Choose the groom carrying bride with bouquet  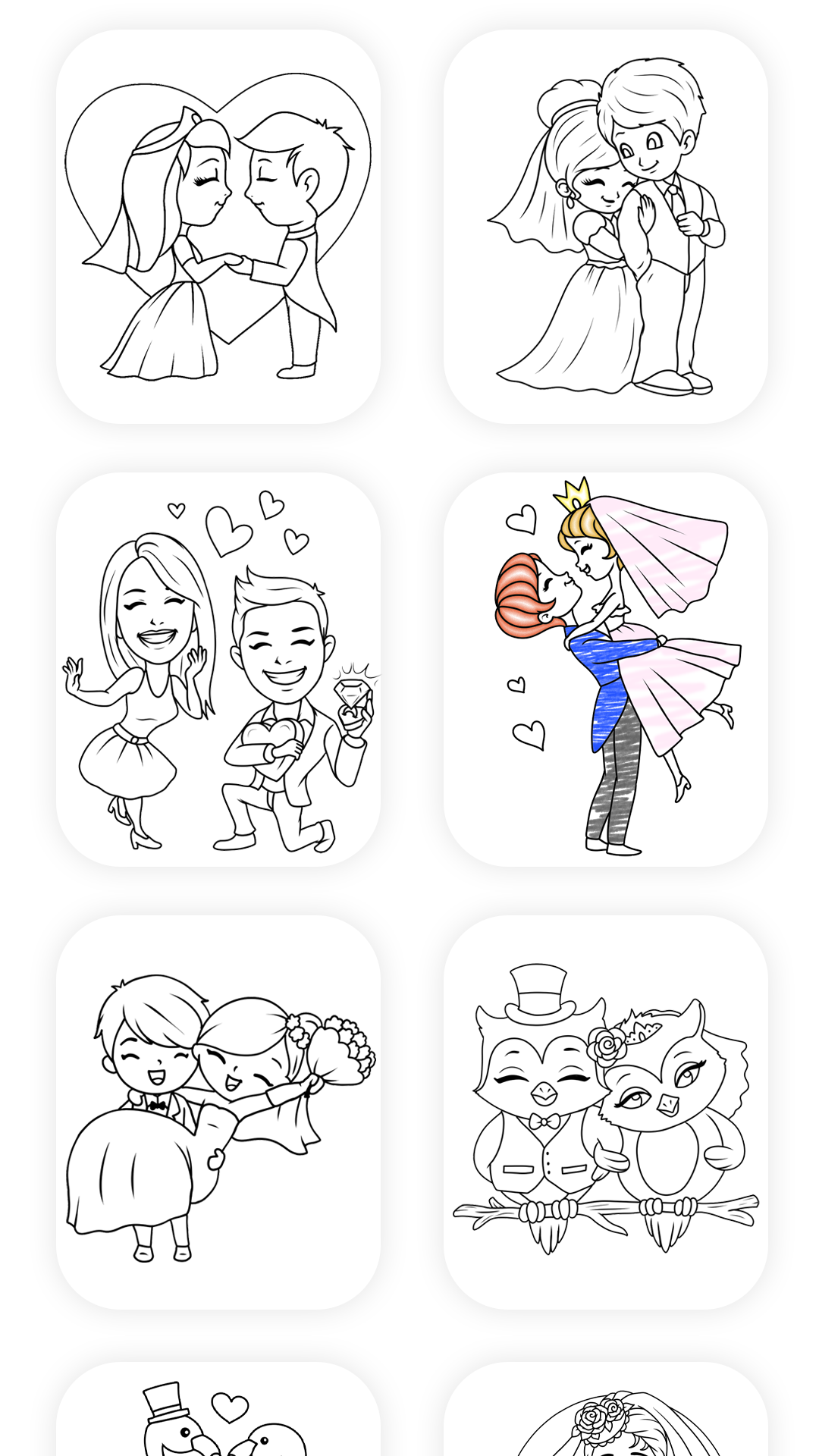(218, 1112)
